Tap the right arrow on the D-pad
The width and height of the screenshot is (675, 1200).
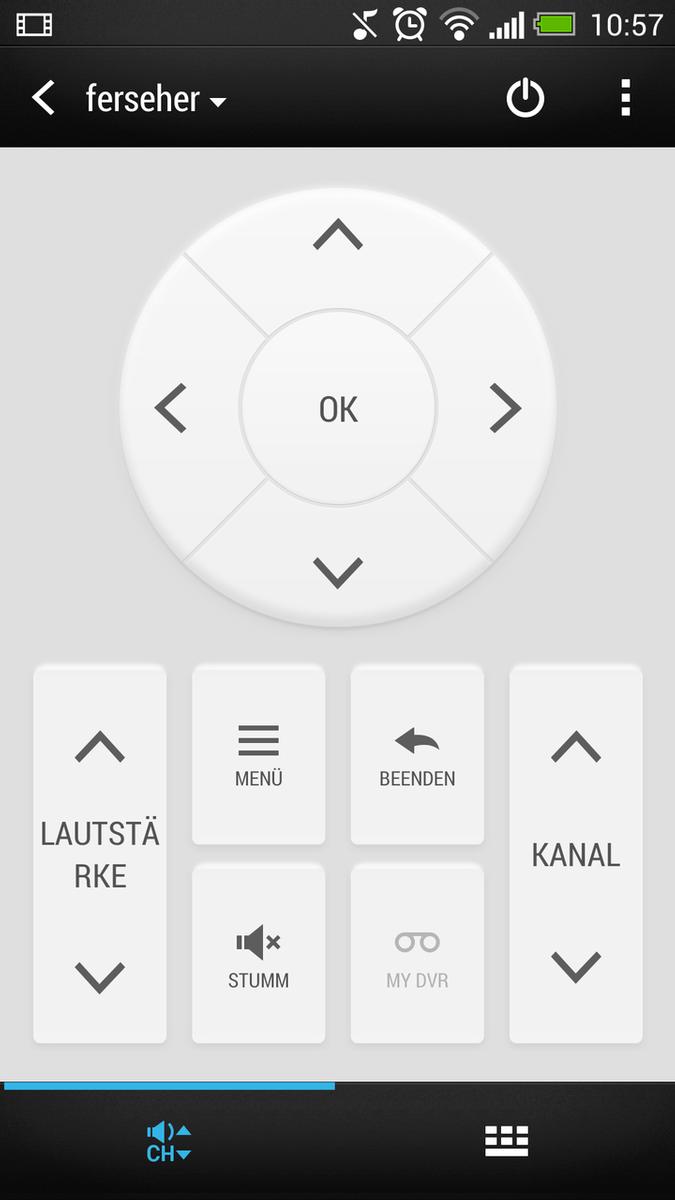point(505,408)
